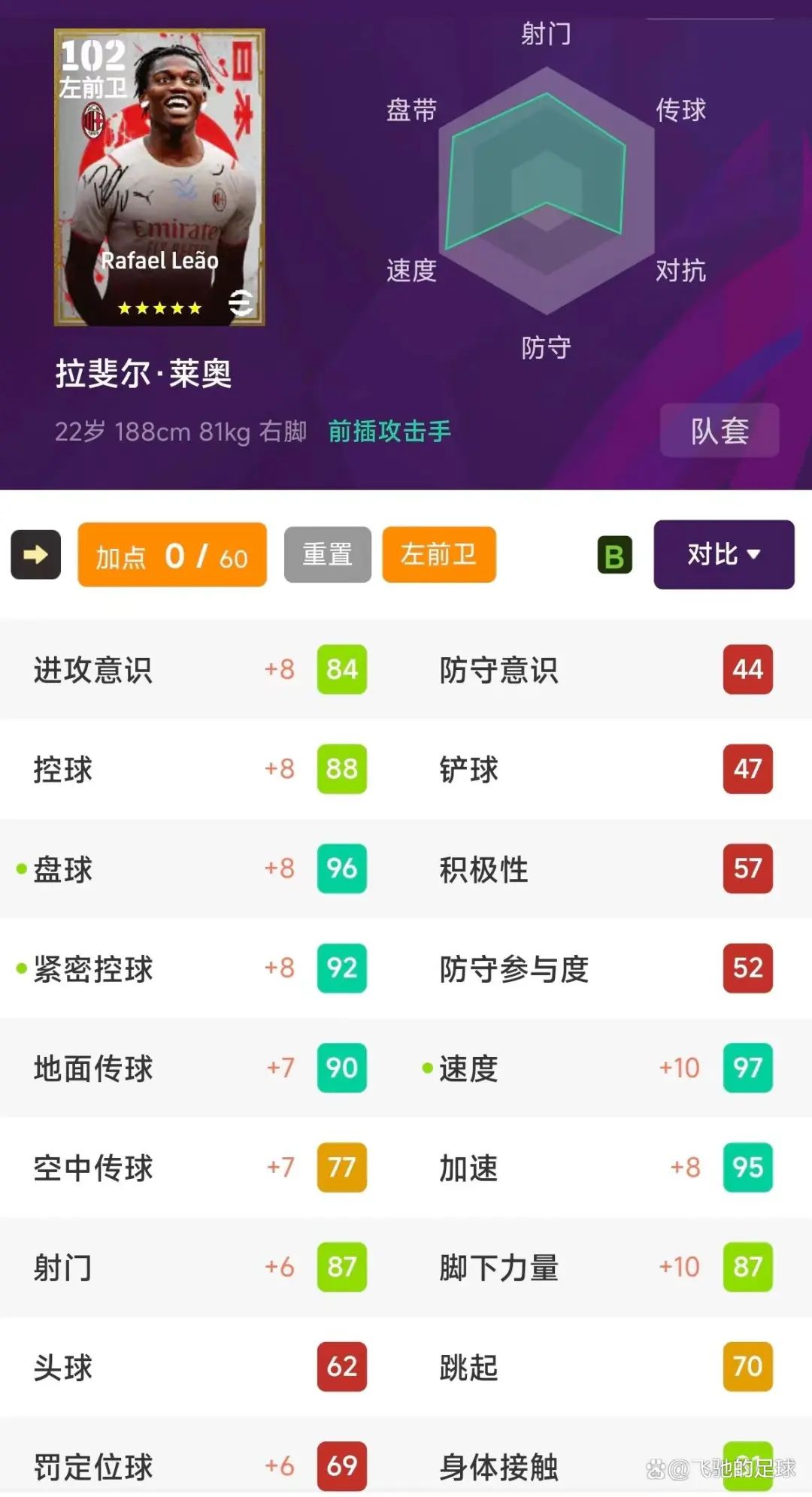
Task: Reset allocated points with 重置
Action: (x=327, y=555)
